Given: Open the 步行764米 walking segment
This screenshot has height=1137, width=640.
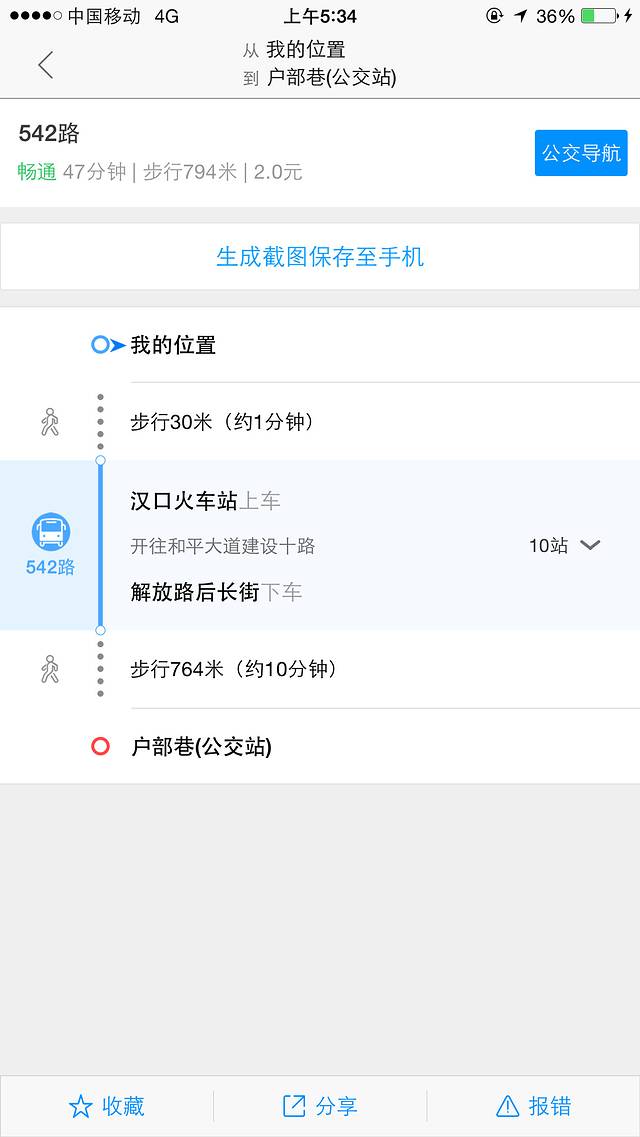Looking at the screenshot, I should [234, 669].
